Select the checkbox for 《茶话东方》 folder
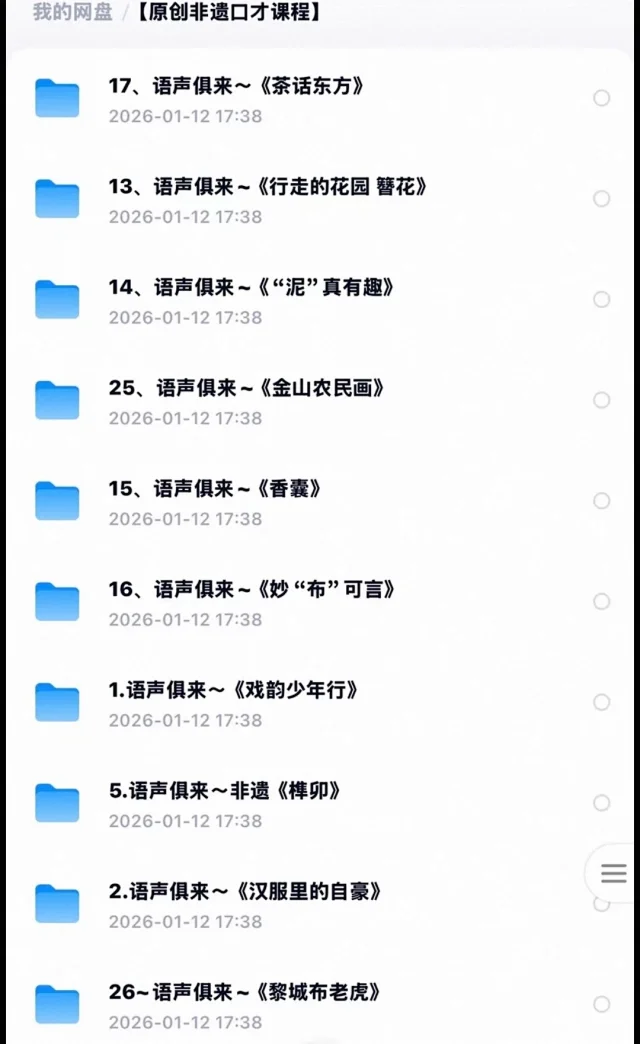The height and width of the screenshot is (1044, 640). click(x=601, y=98)
